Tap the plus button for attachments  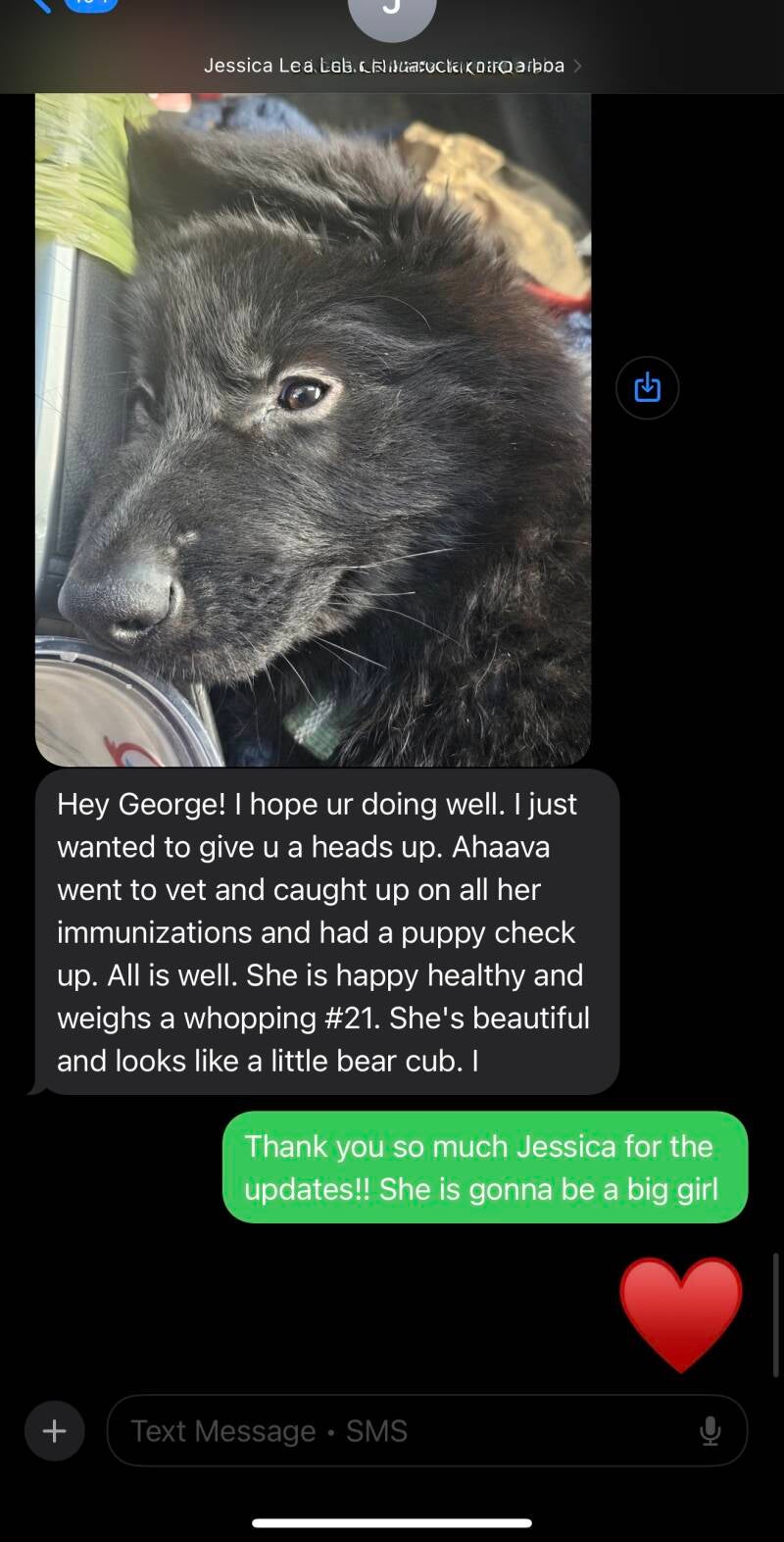click(x=55, y=1431)
